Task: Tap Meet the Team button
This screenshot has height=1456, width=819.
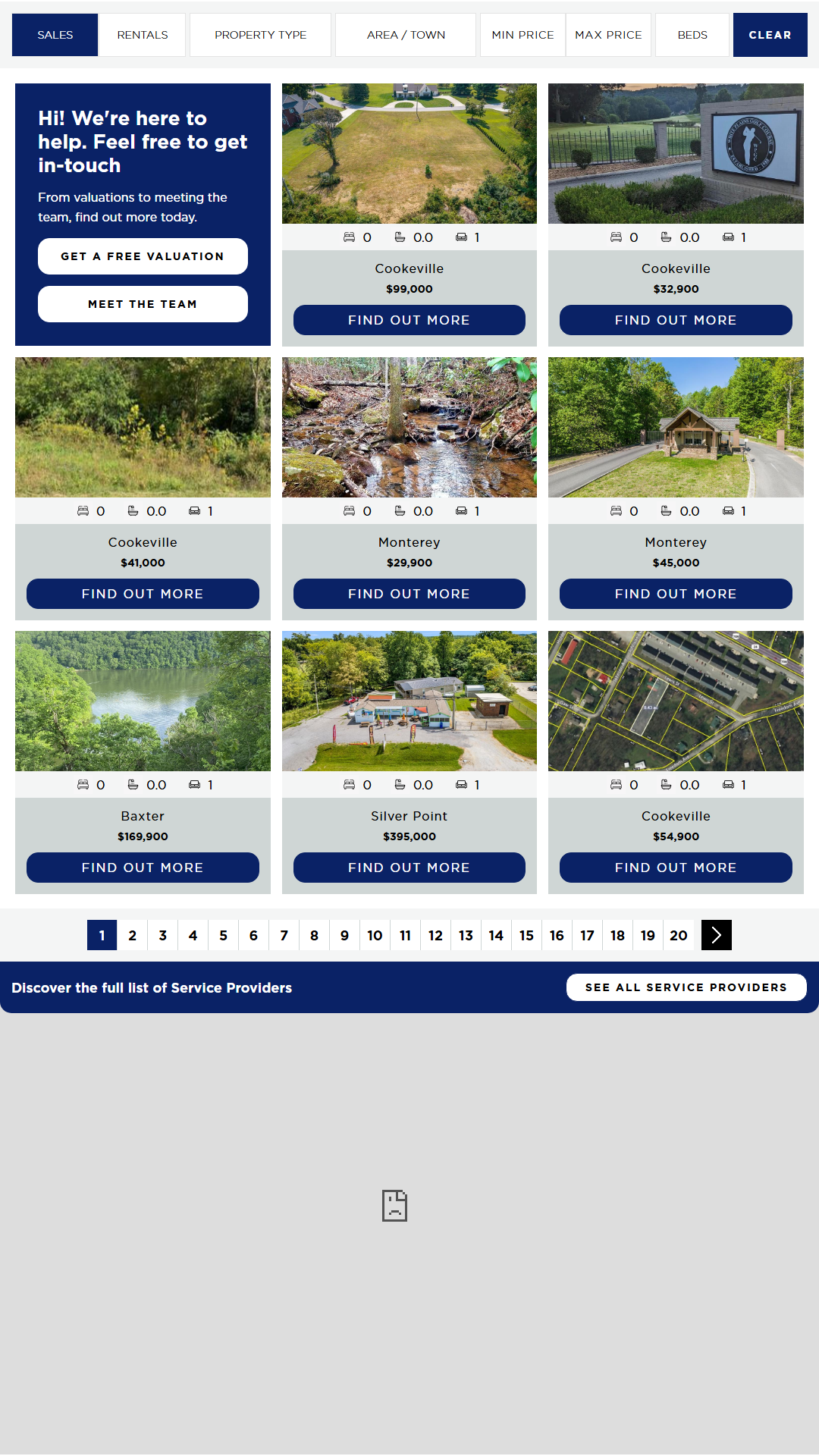Action: (x=143, y=304)
